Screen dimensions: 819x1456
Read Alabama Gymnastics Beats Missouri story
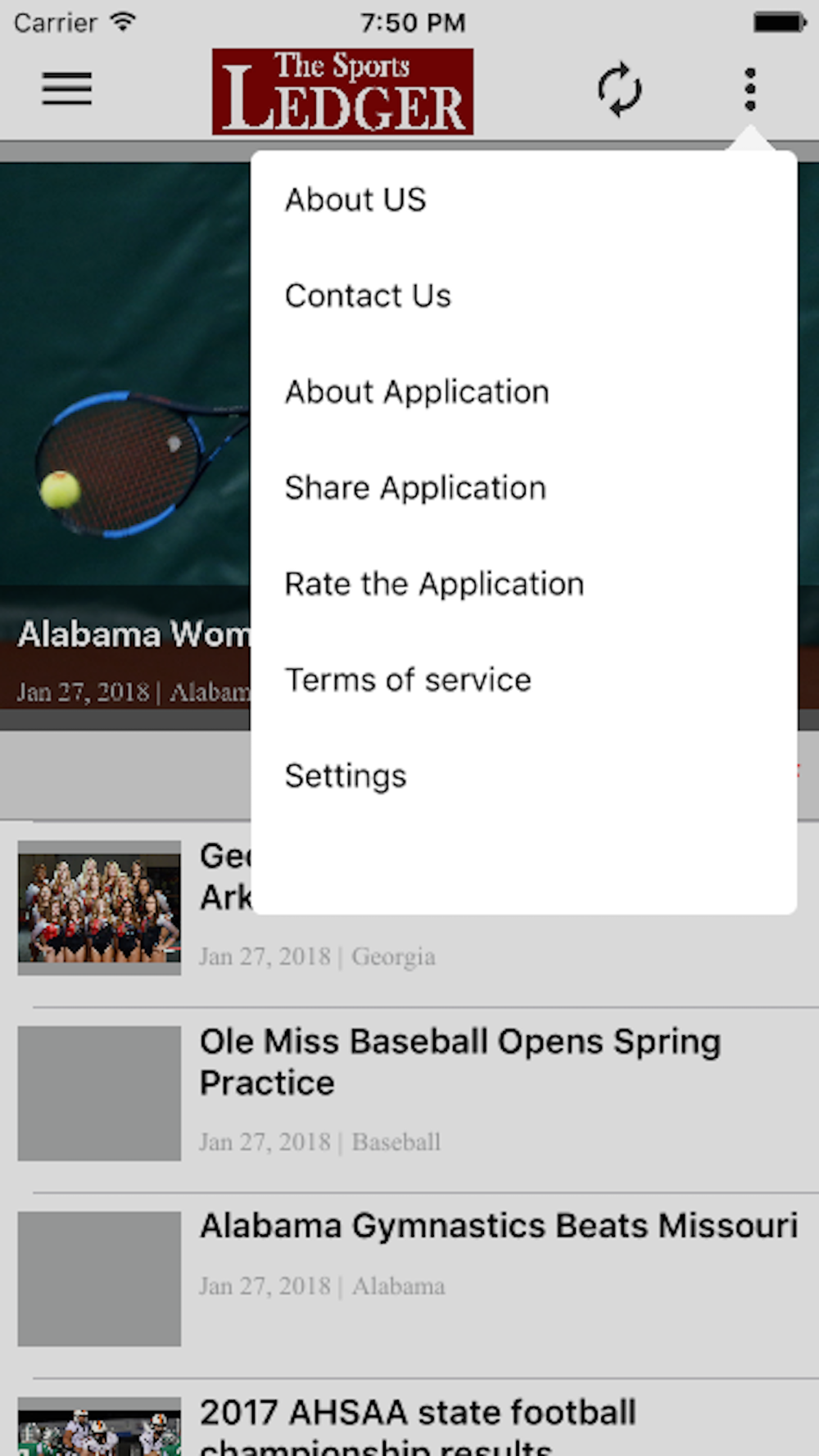(x=499, y=1227)
